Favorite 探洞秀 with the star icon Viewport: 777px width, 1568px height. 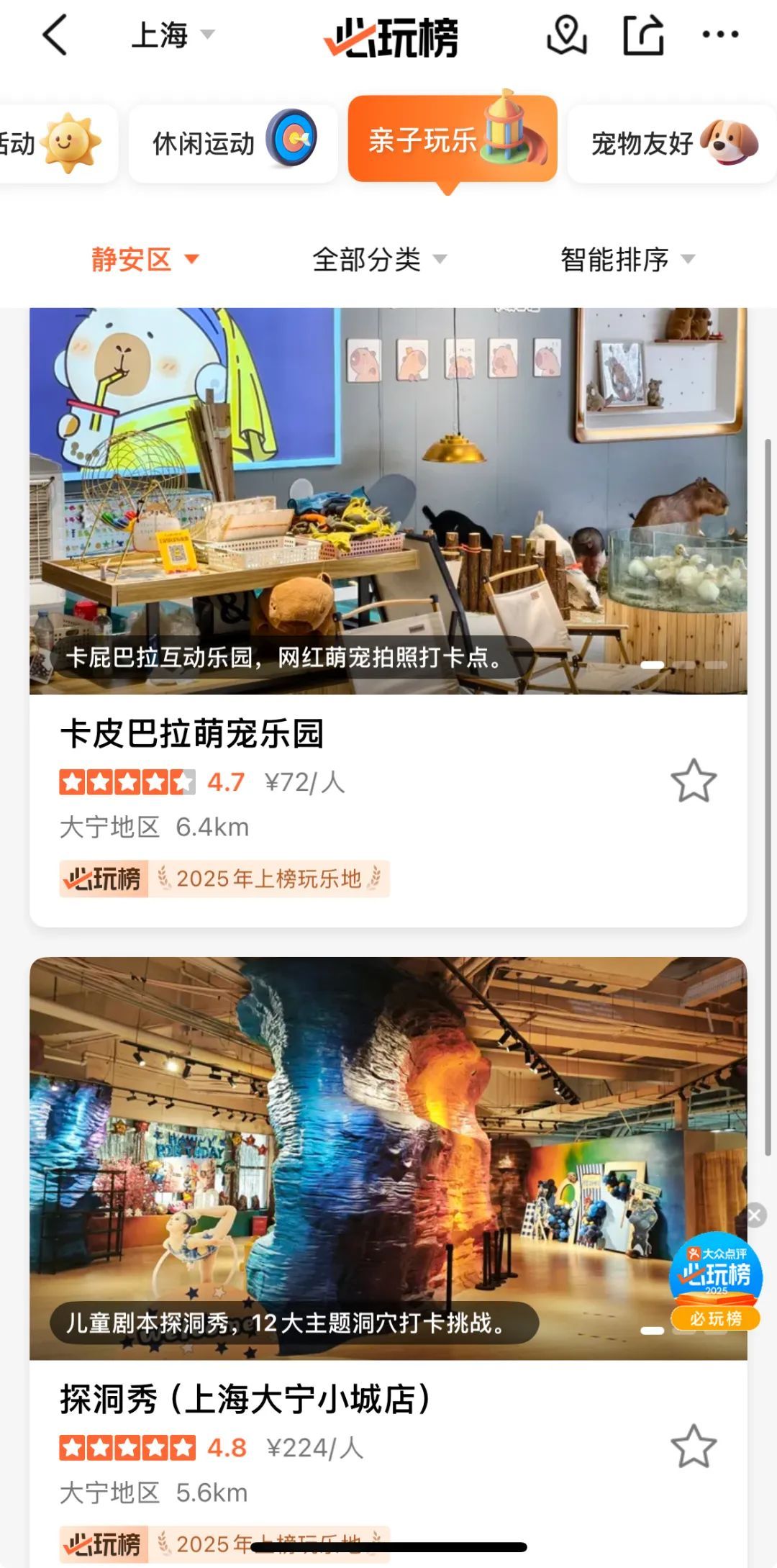pyautogui.click(x=694, y=1446)
